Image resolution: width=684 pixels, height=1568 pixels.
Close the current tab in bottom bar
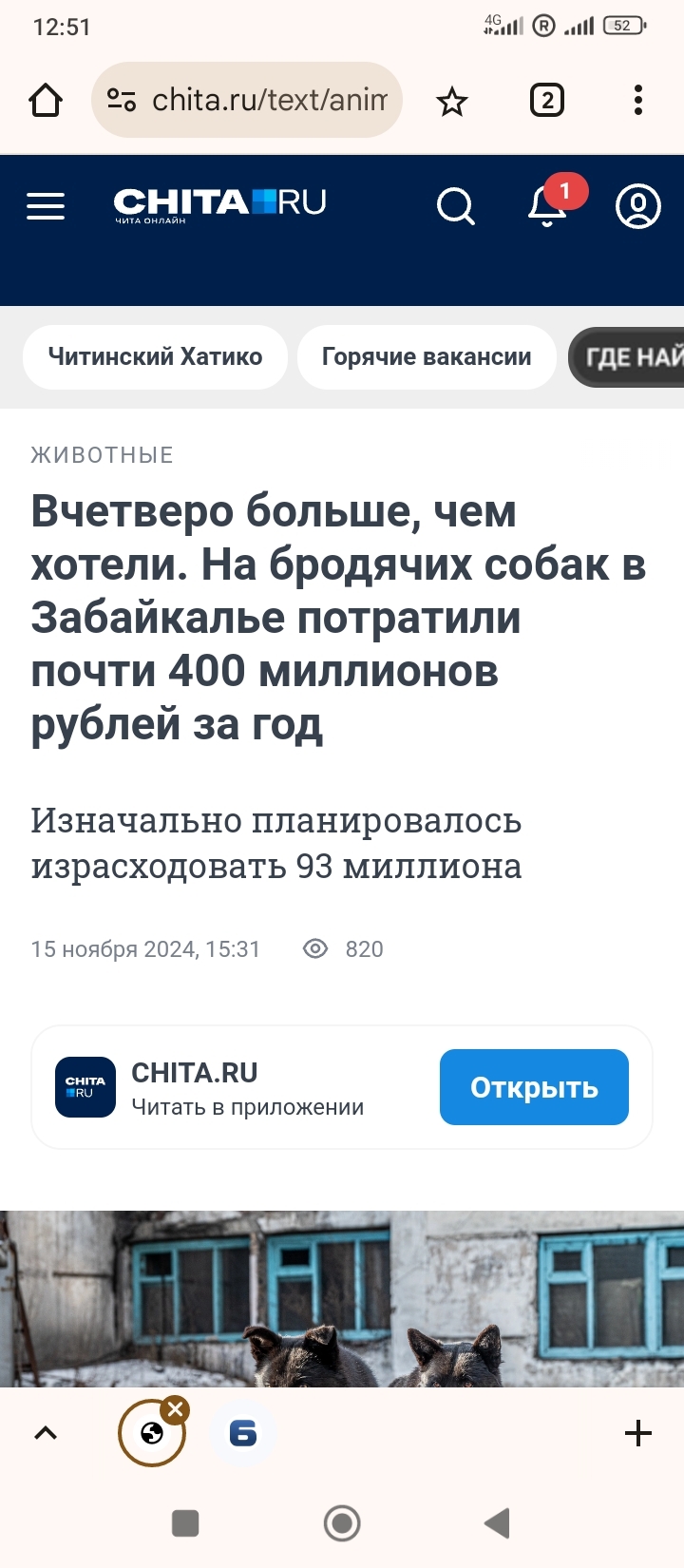click(175, 1409)
